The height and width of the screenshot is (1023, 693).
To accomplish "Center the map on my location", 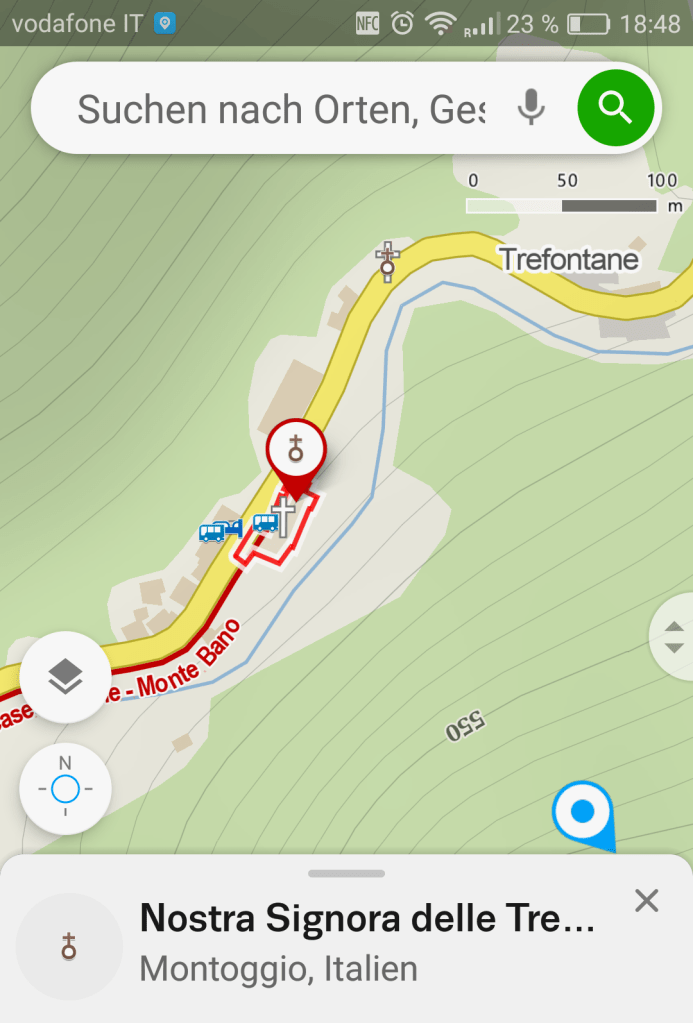I will (x=65, y=789).
